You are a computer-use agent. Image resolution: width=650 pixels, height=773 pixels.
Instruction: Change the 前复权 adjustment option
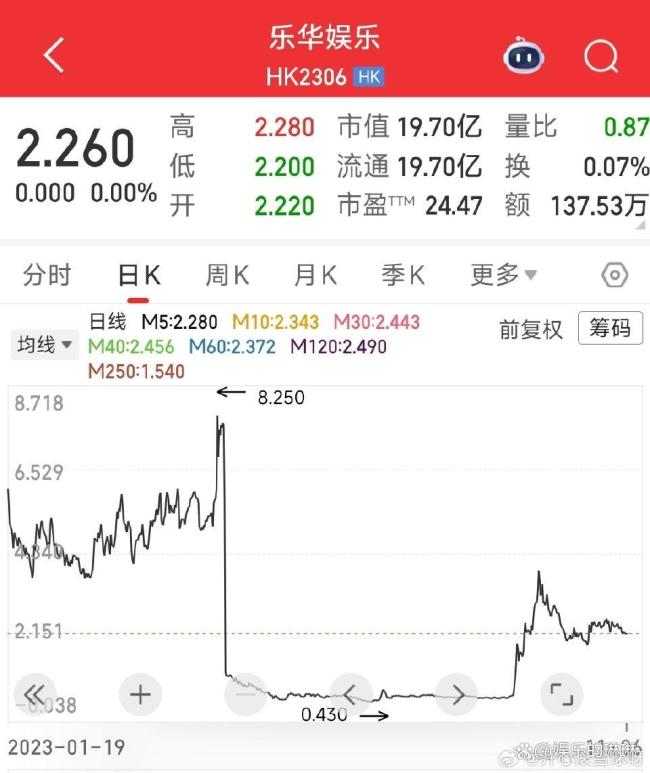[531, 329]
